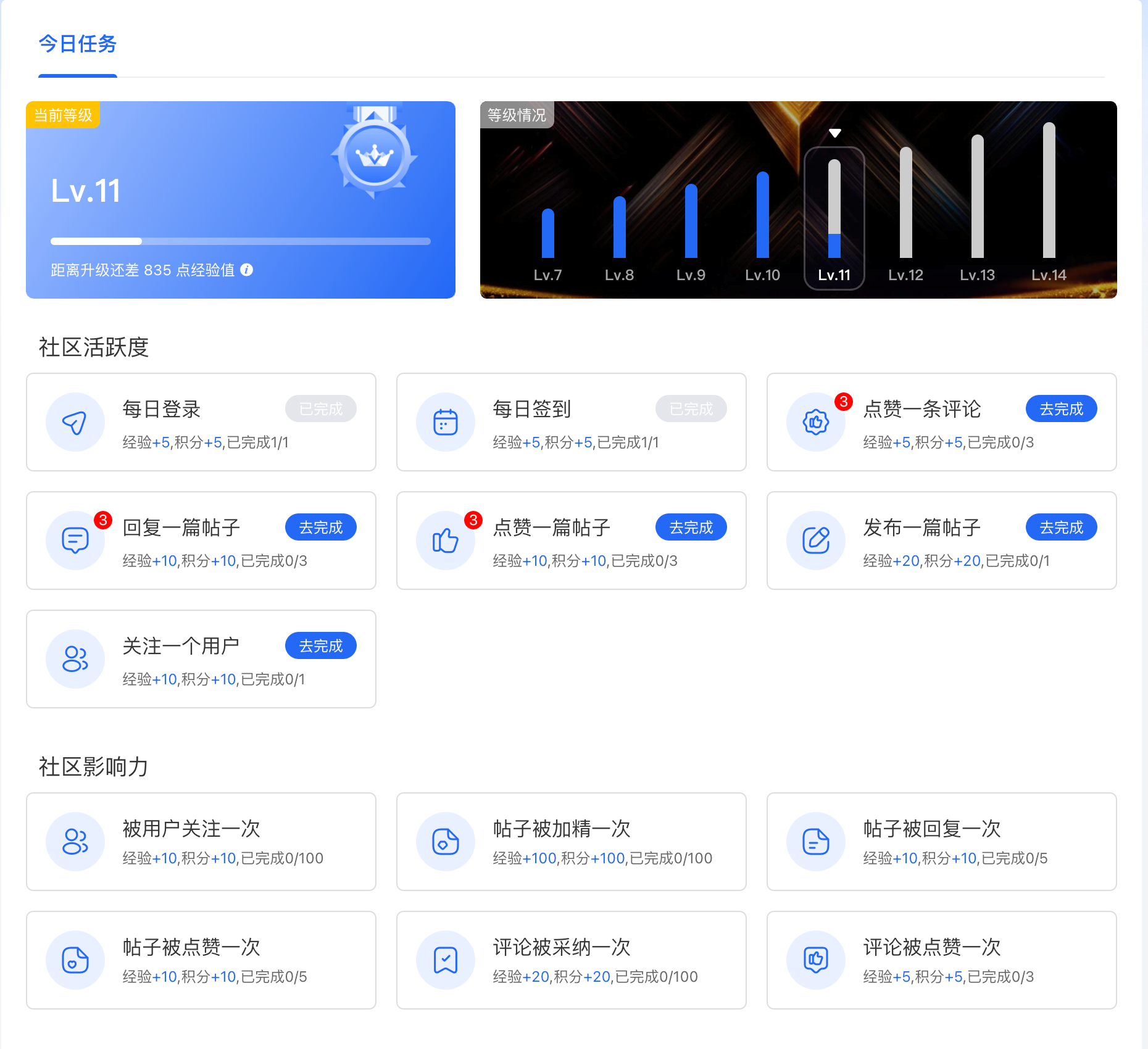Select the Lv.12 level bar
Viewport: 1148px width, 1049px height.
coord(905,204)
